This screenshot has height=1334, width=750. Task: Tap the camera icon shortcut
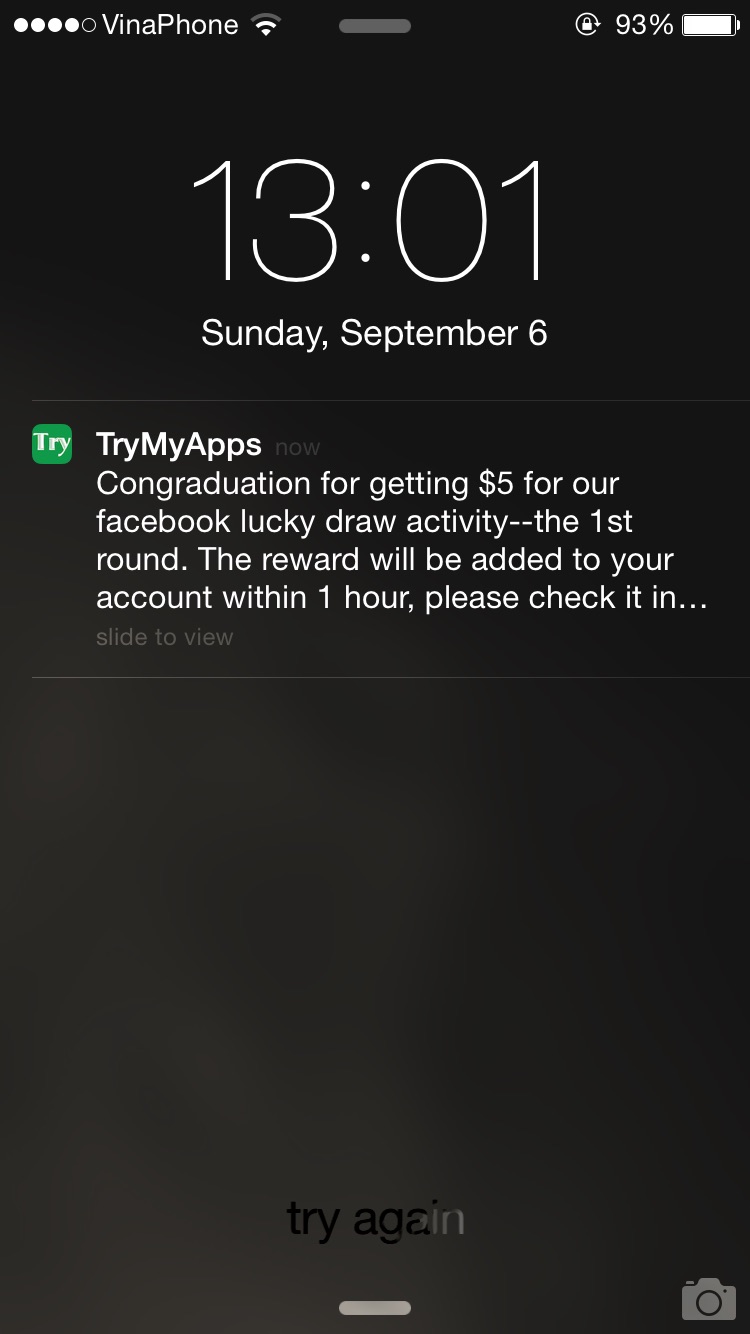tap(708, 1298)
